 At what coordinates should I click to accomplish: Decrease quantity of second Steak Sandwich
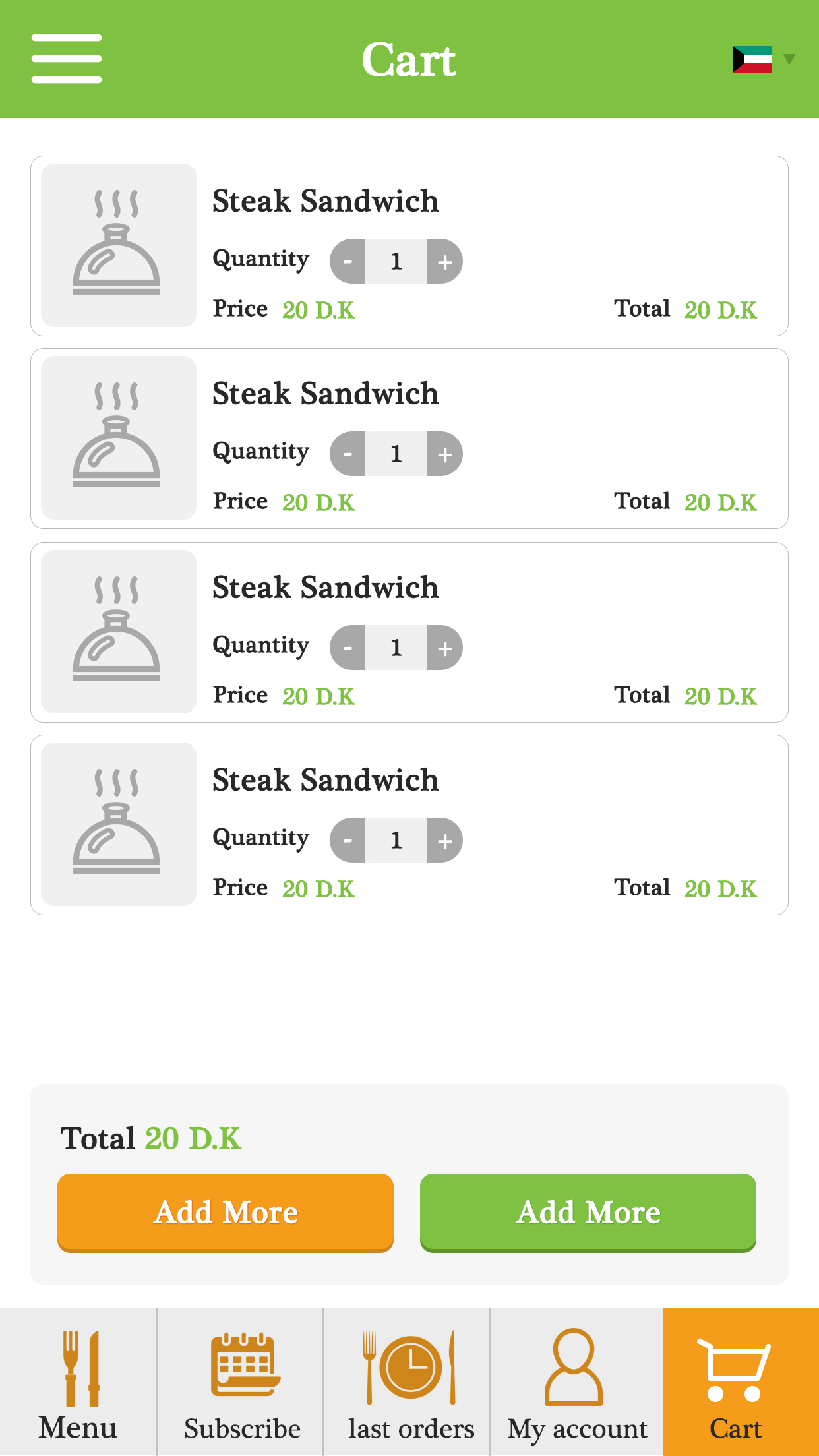click(x=347, y=454)
